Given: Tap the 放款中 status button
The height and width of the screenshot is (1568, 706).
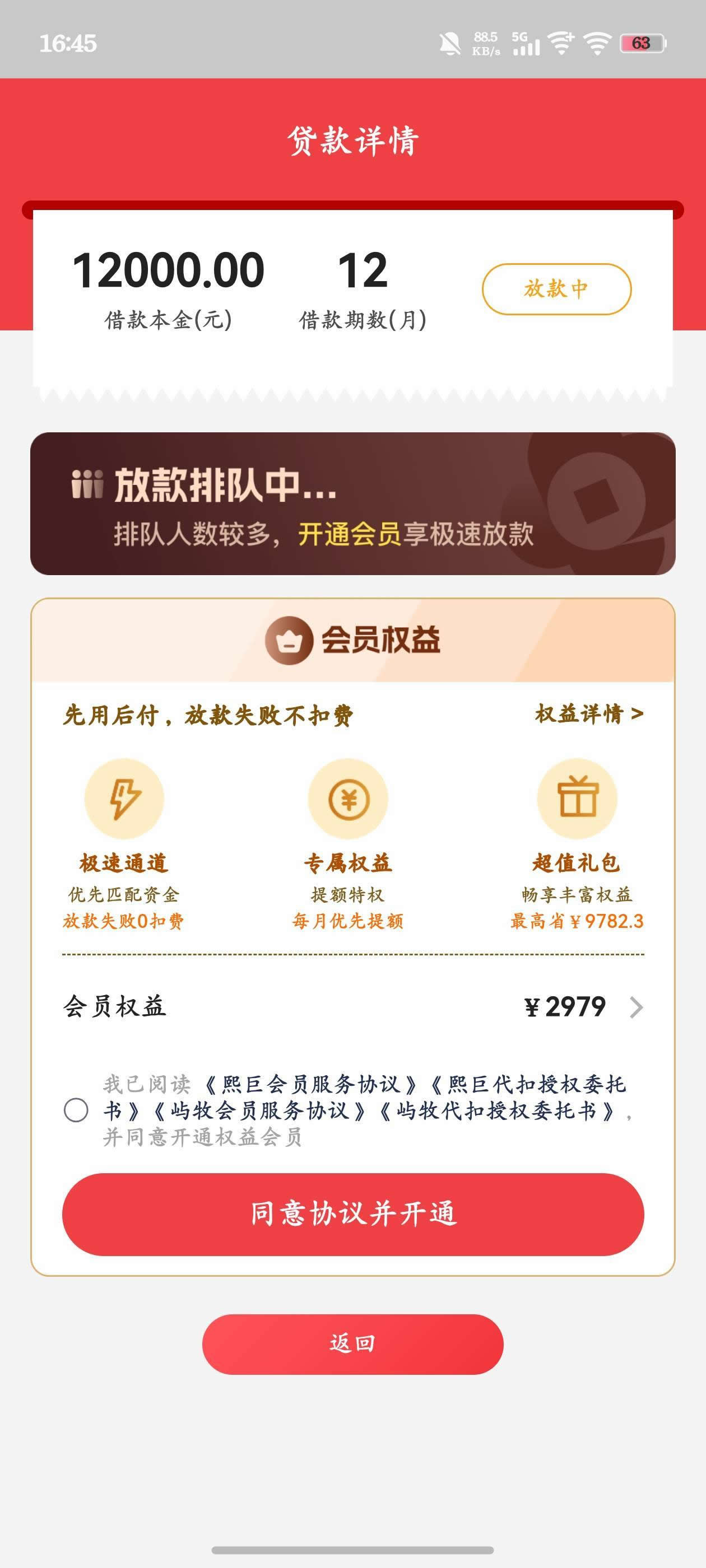Looking at the screenshot, I should [x=556, y=288].
